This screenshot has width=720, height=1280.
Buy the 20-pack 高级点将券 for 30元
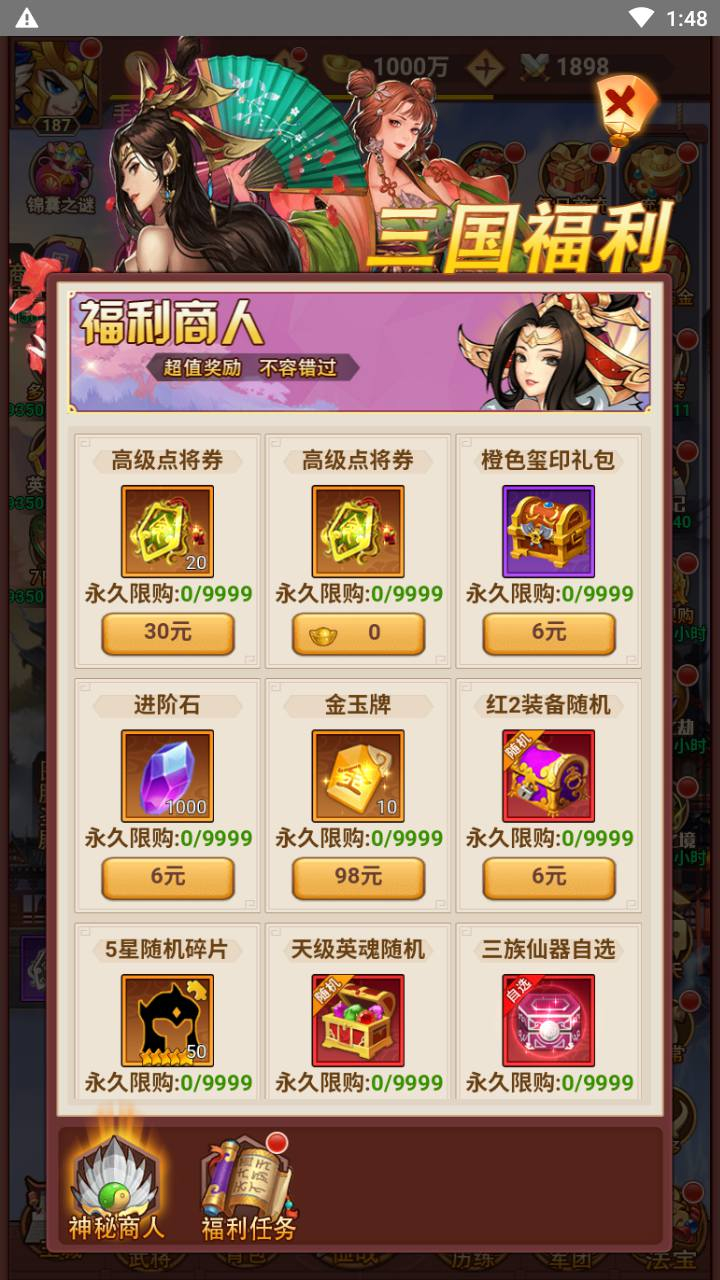point(167,633)
